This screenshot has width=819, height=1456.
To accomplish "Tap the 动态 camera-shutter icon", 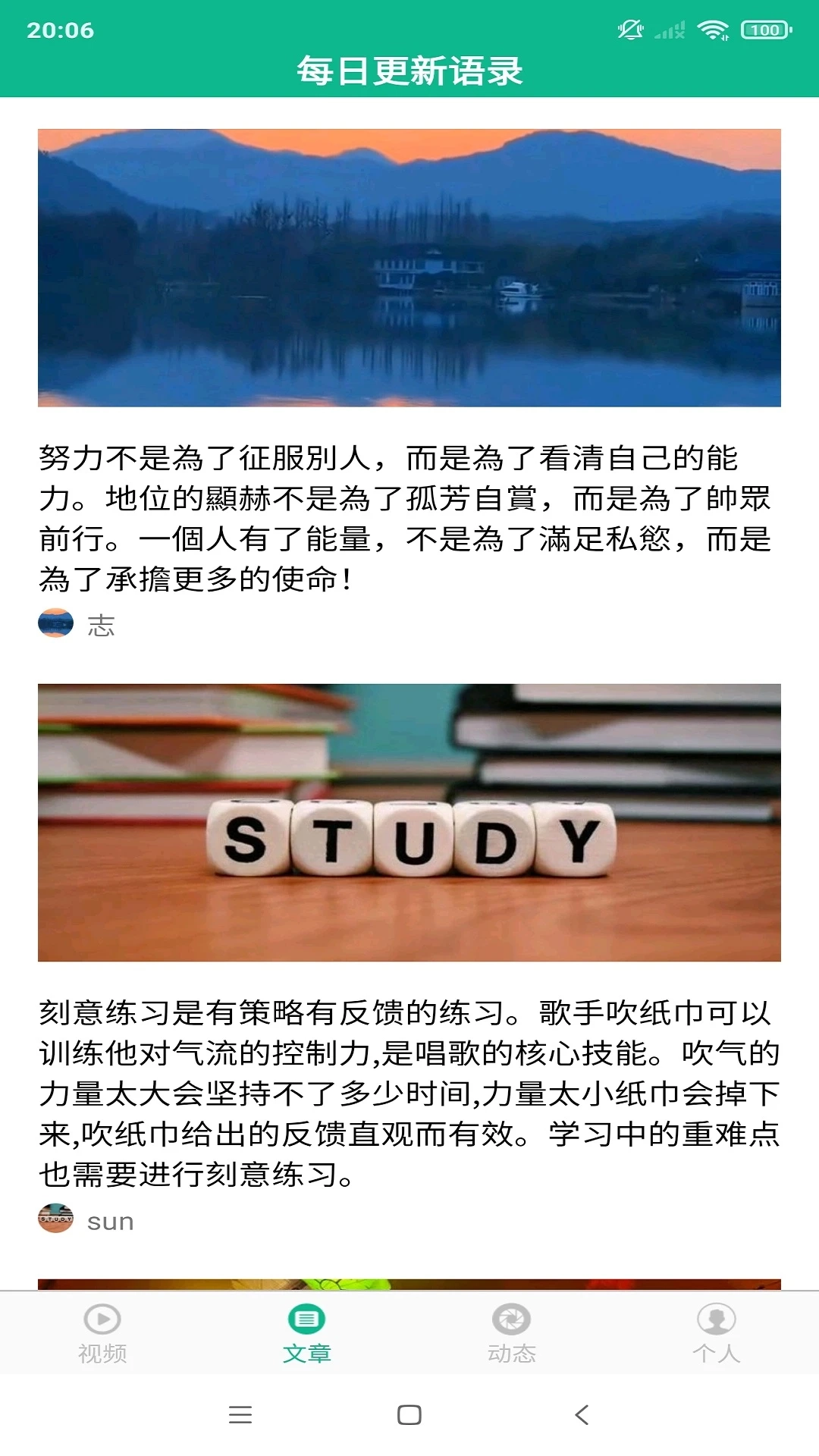I will (x=512, y=1318).
